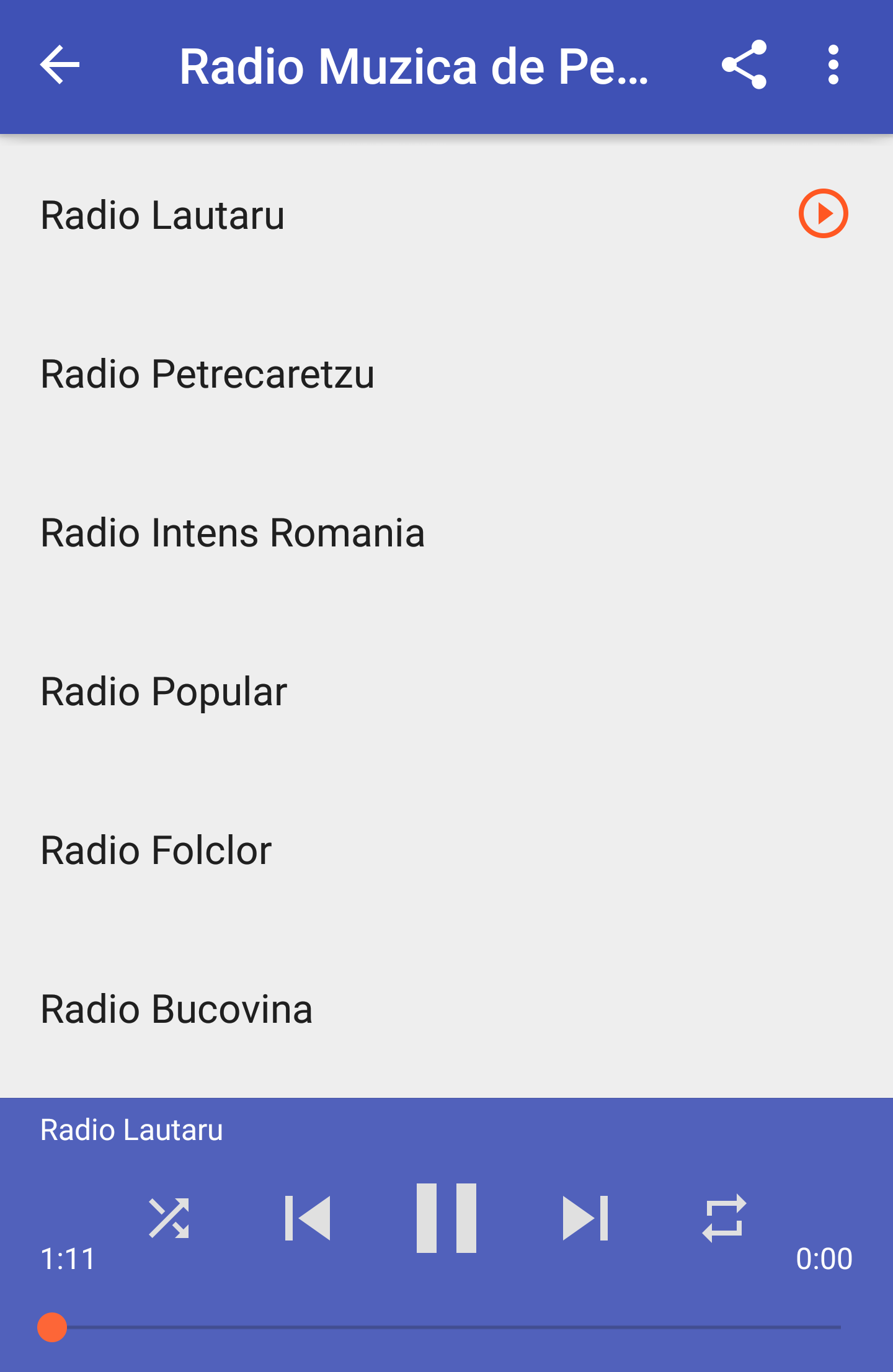Tap the playback progress slider
The image size is (893, 1372).
coord(446,1327)
